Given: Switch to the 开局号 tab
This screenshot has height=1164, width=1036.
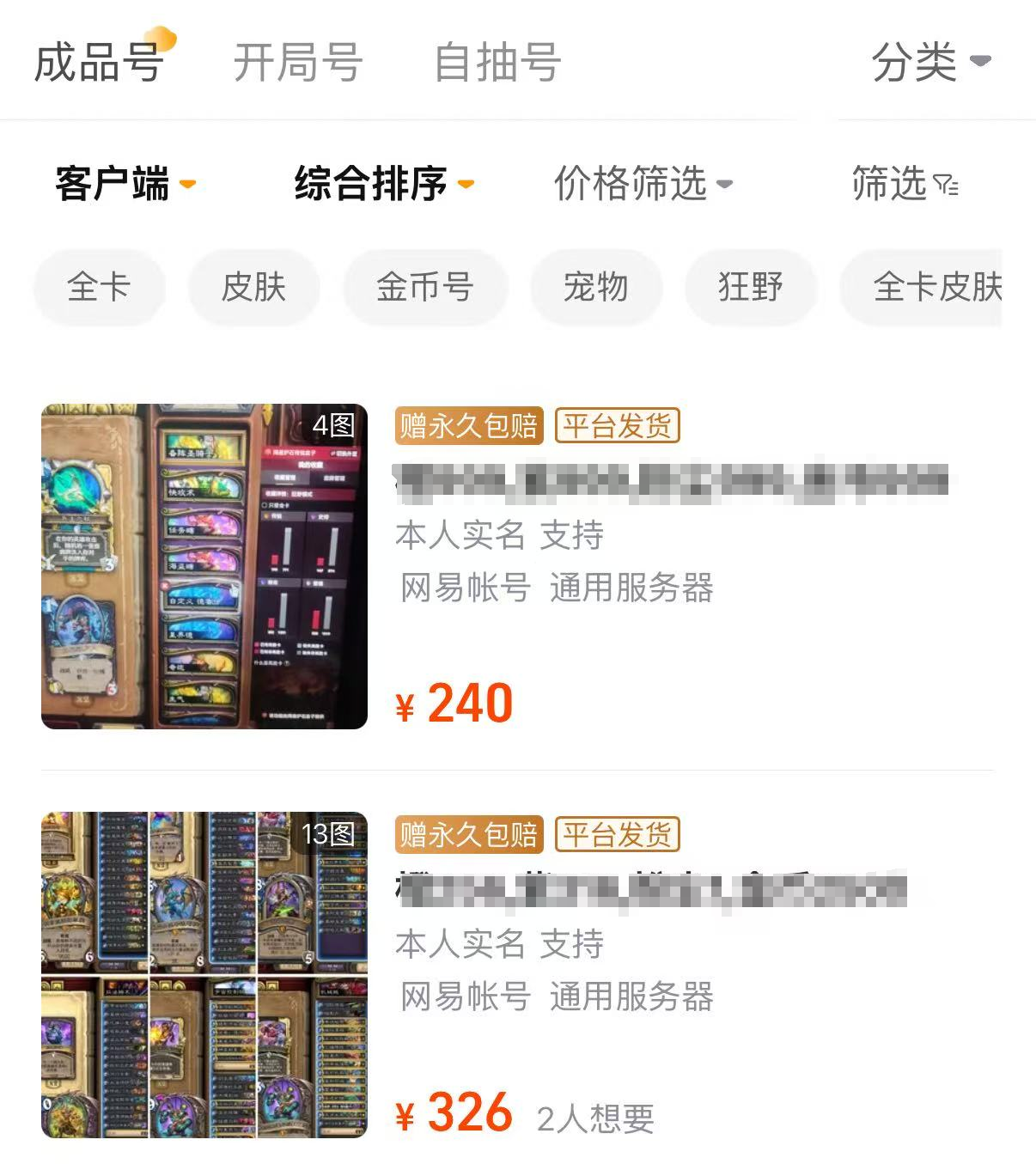Looking at the screenshot, I should [297, 63].
